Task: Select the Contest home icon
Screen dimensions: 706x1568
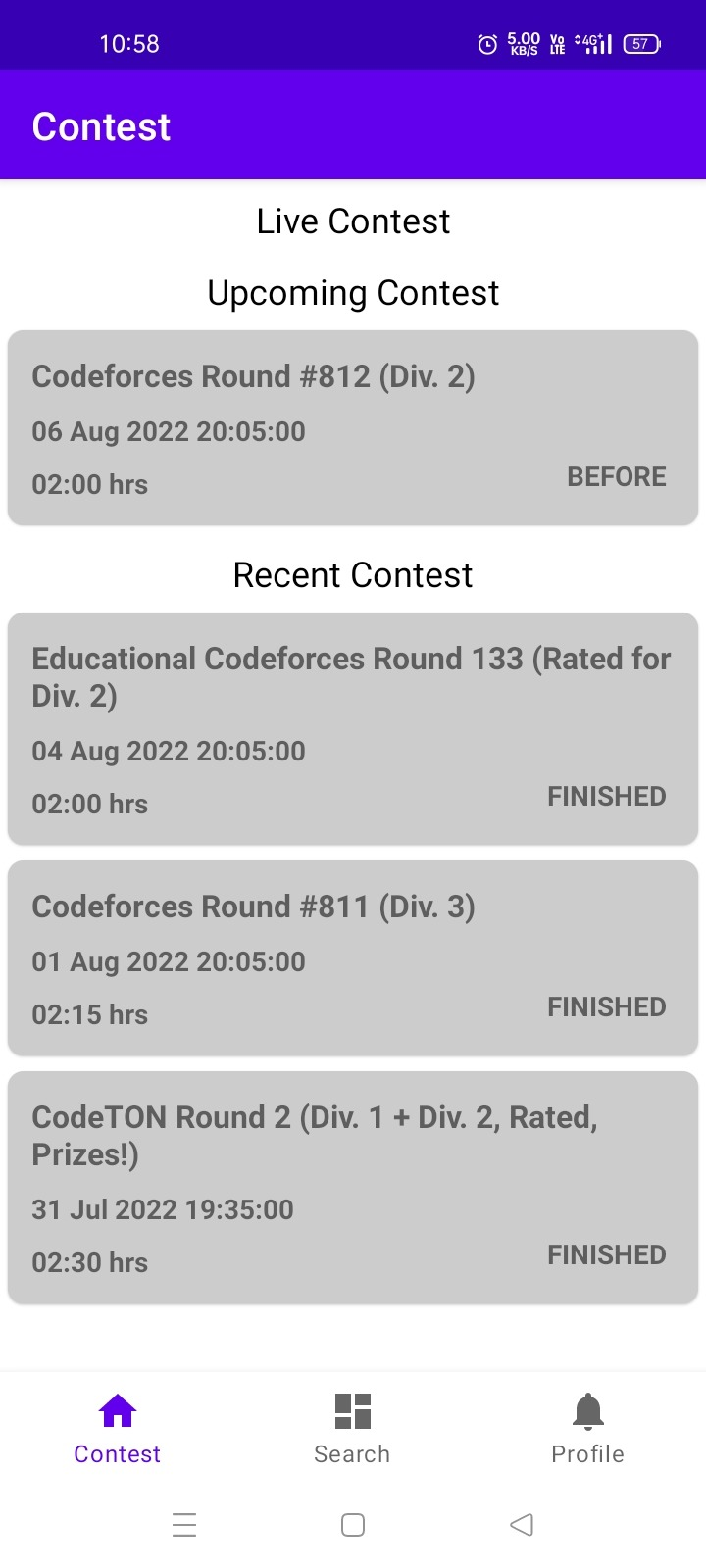Action: [x=117, y=1410]
